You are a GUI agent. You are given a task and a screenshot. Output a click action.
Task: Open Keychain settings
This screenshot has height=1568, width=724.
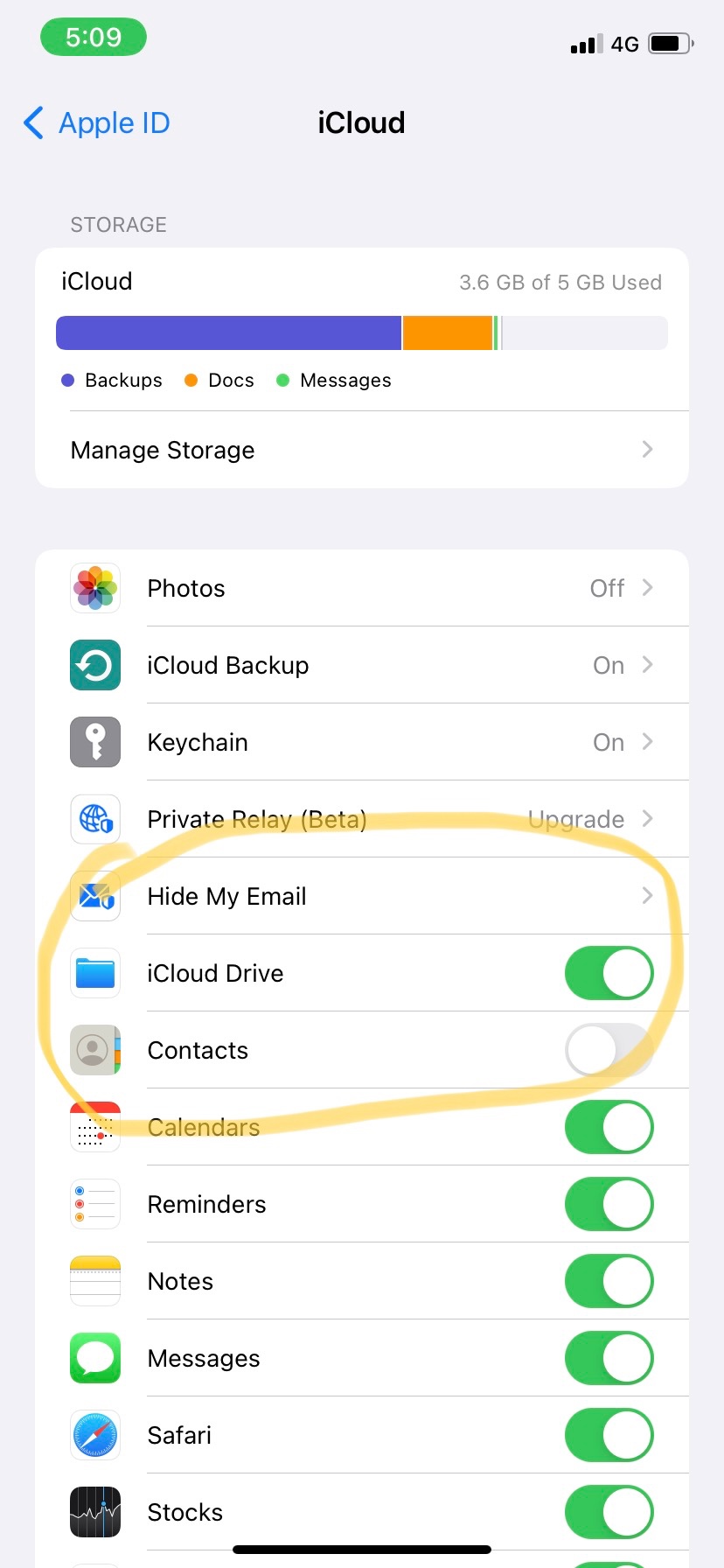tap(361, 742)
